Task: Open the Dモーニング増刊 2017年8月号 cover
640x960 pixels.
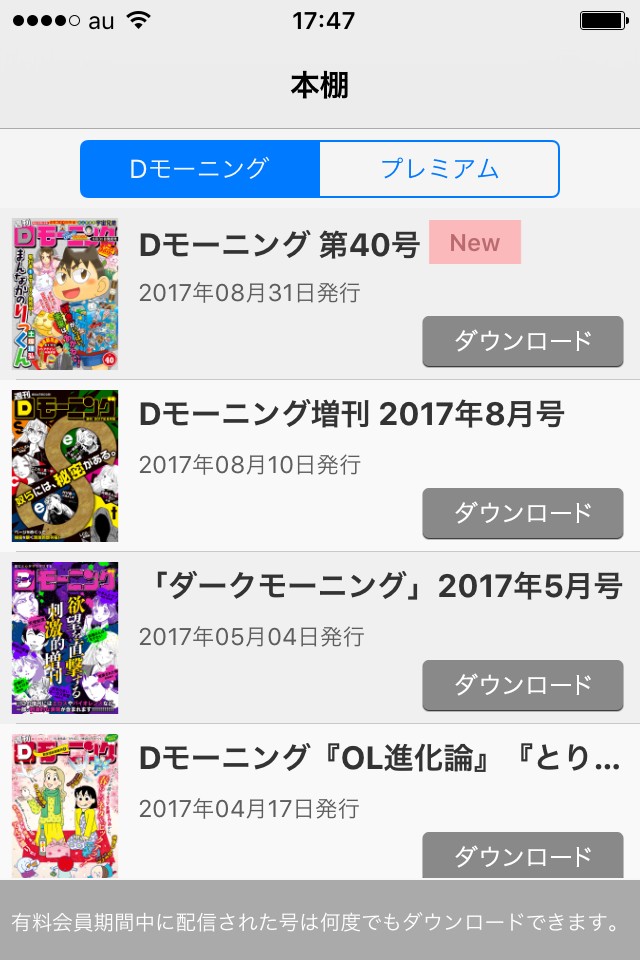Action: (x=65, y=466)
